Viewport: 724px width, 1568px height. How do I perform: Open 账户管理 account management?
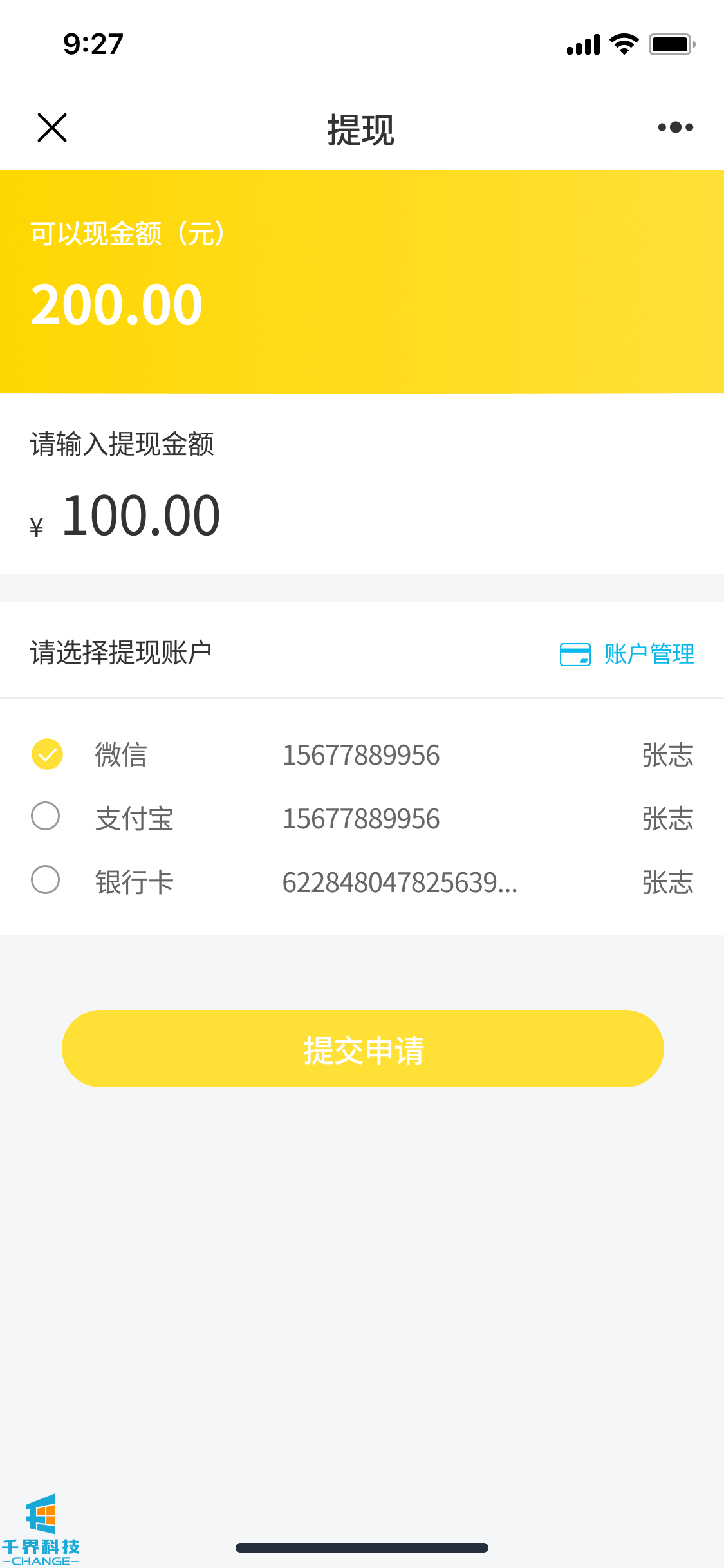[627, 654]
